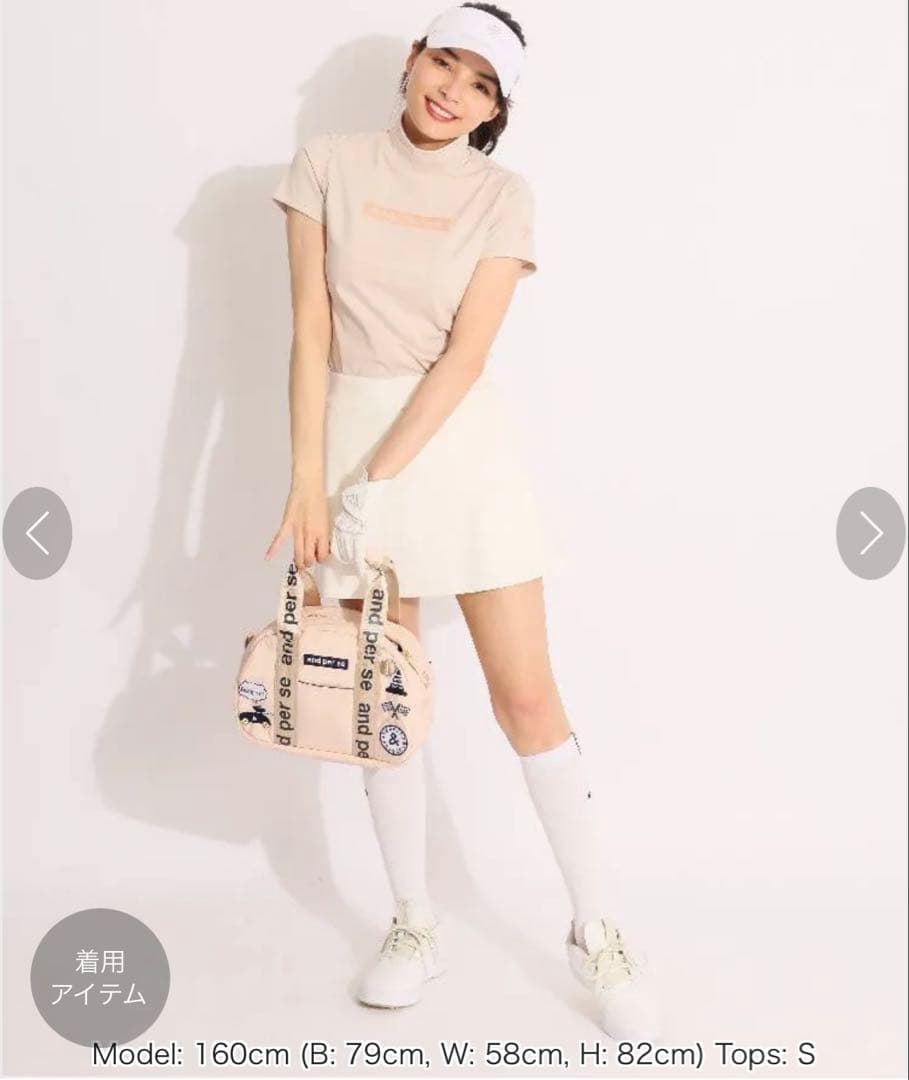Image resolution: width=909 pixels, height=1080 pixels.
Task: Click the gray circular arrow on the left edge
Action: coord(39,532)
